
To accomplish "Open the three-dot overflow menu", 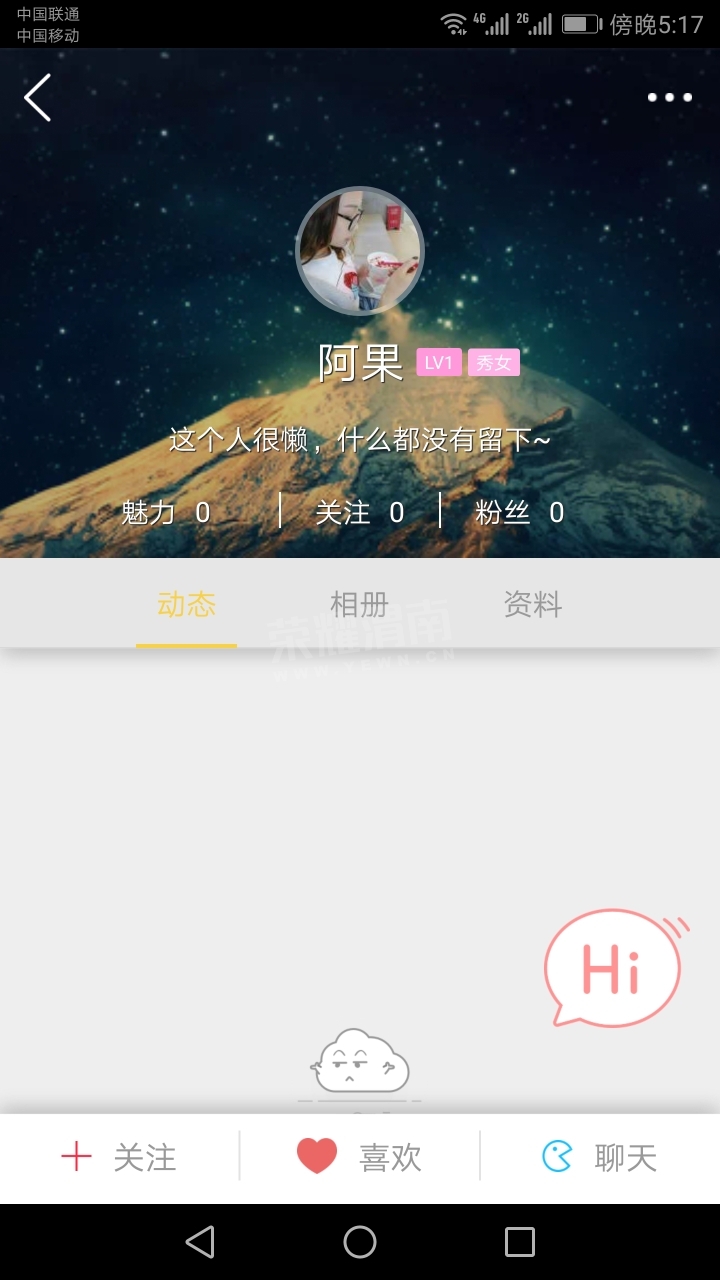I will click(669, 98).
